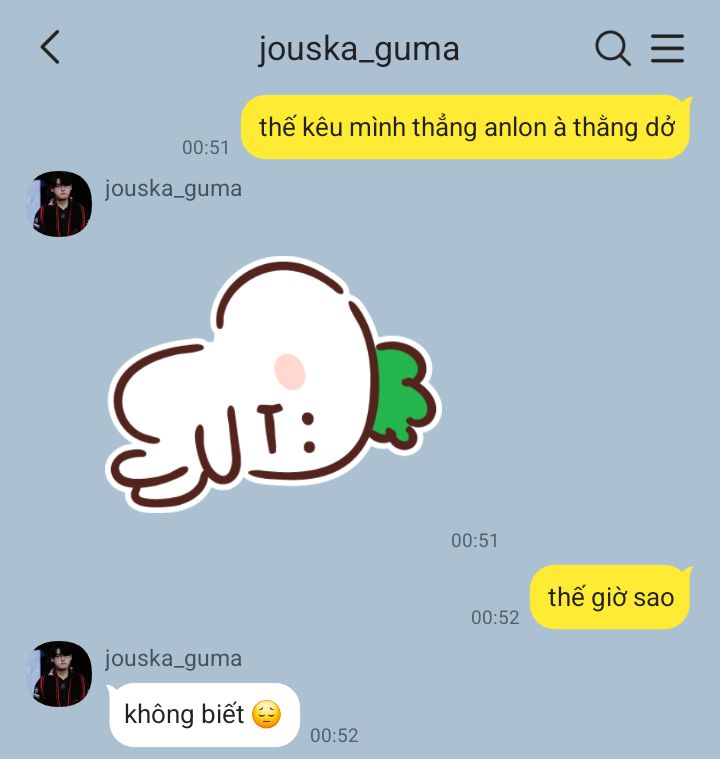Open jouska_guma's avatar above the sticker

pyautogui.click(x=59, y=203)
